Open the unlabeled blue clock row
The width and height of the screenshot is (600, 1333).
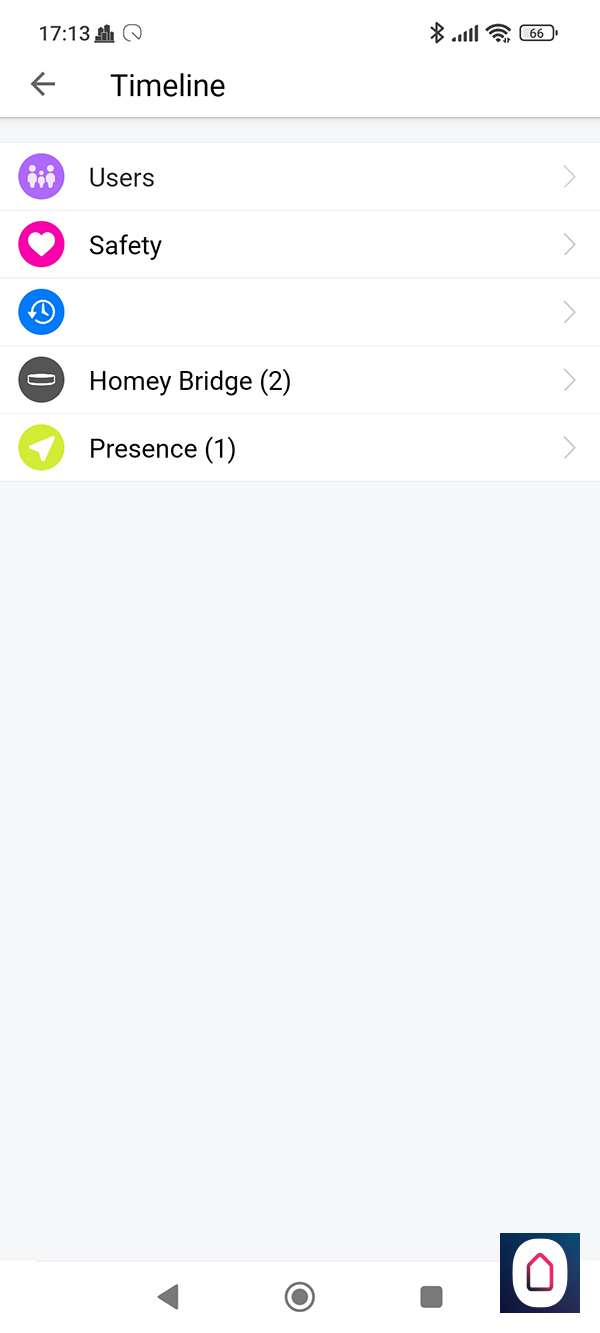click(300, 313)
